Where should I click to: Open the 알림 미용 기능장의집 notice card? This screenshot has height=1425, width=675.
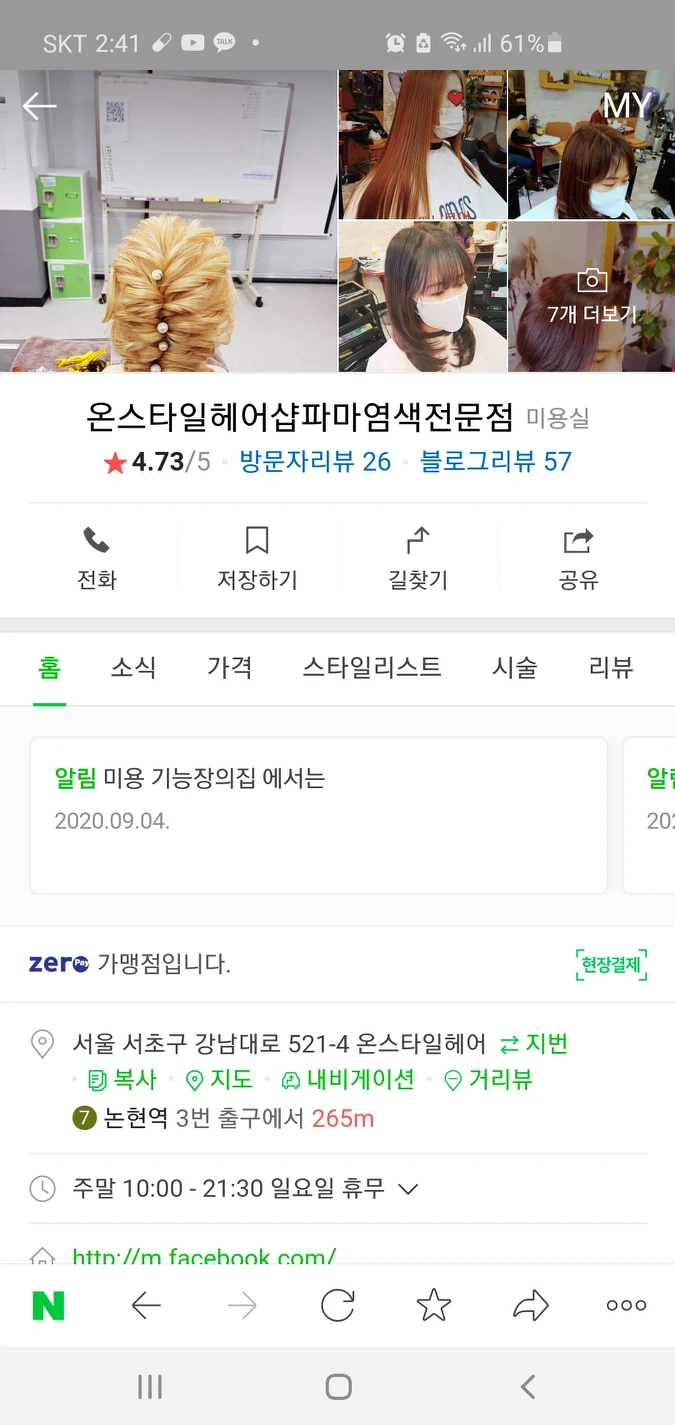318,815
